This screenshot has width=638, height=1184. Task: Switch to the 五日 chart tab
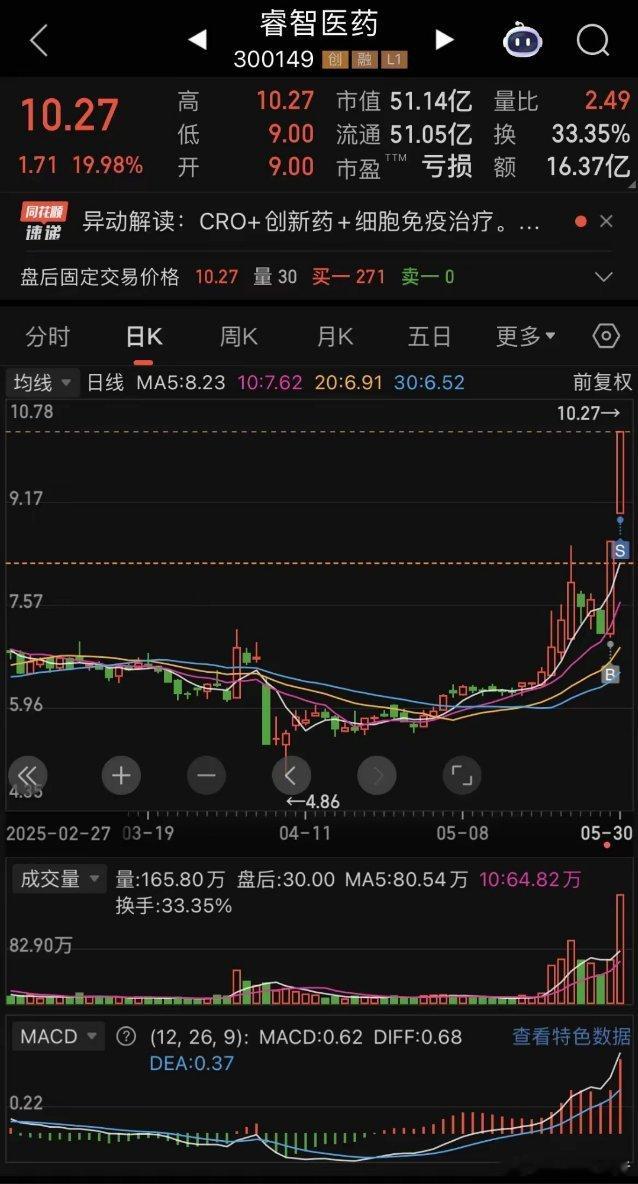pos(429,337)
